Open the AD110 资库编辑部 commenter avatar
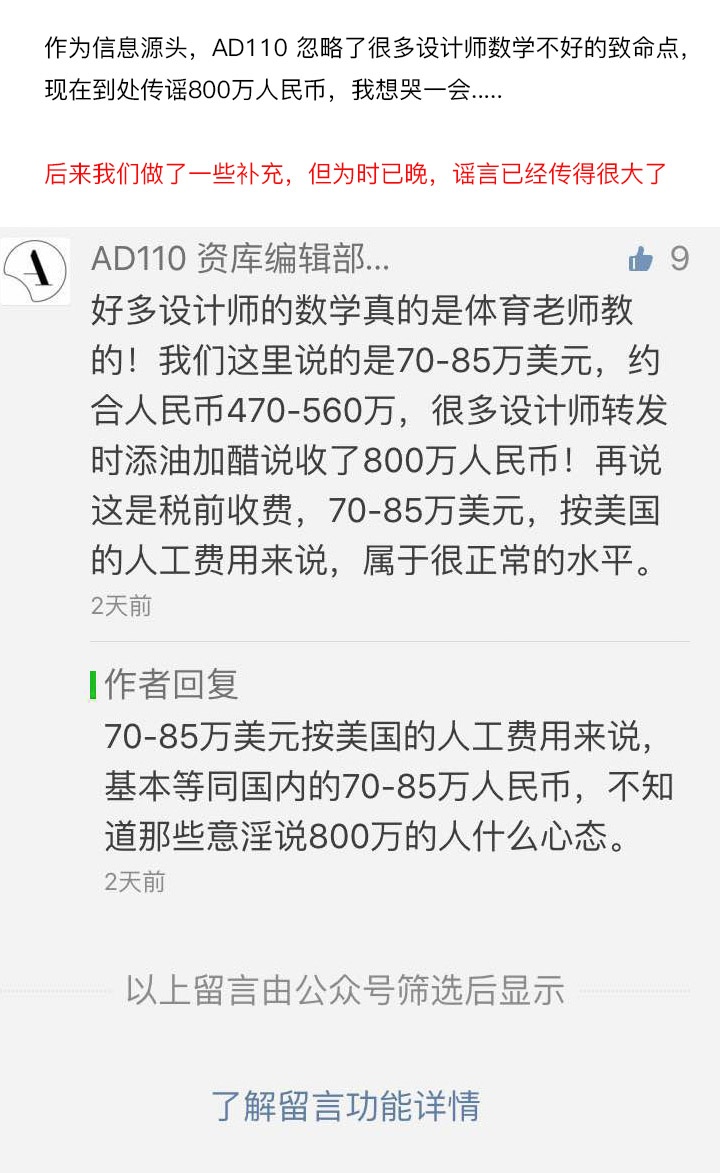Viewport: 720px width, 1173px height. [35, 271]
